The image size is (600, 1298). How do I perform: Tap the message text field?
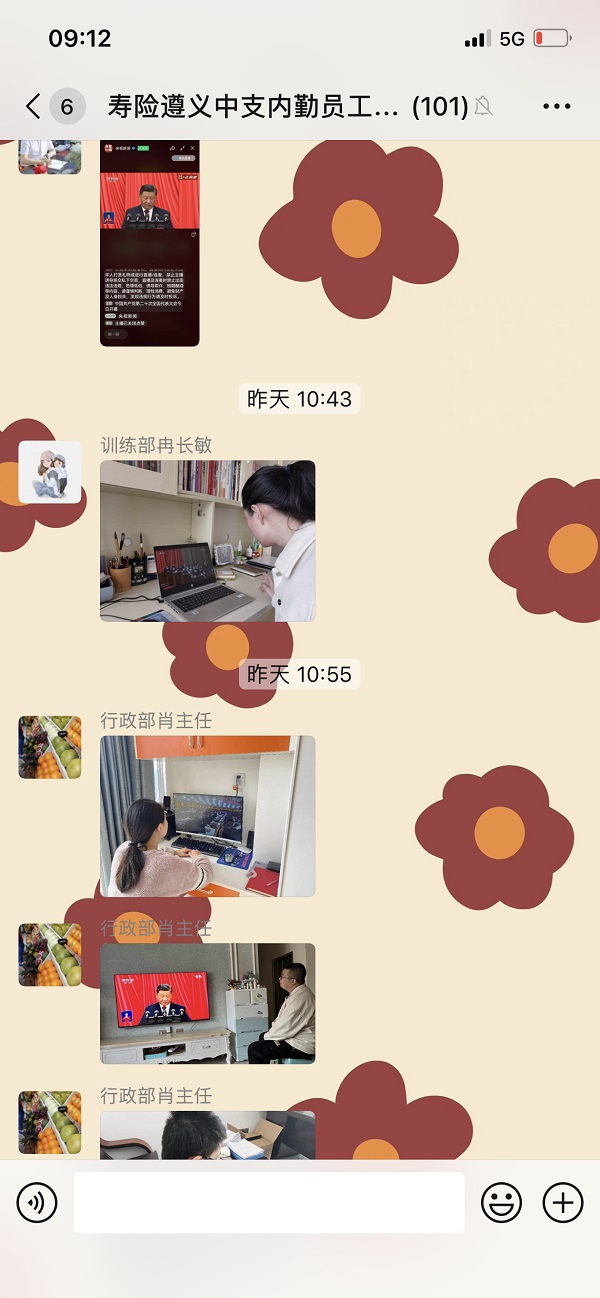(x=268, y=1203)
